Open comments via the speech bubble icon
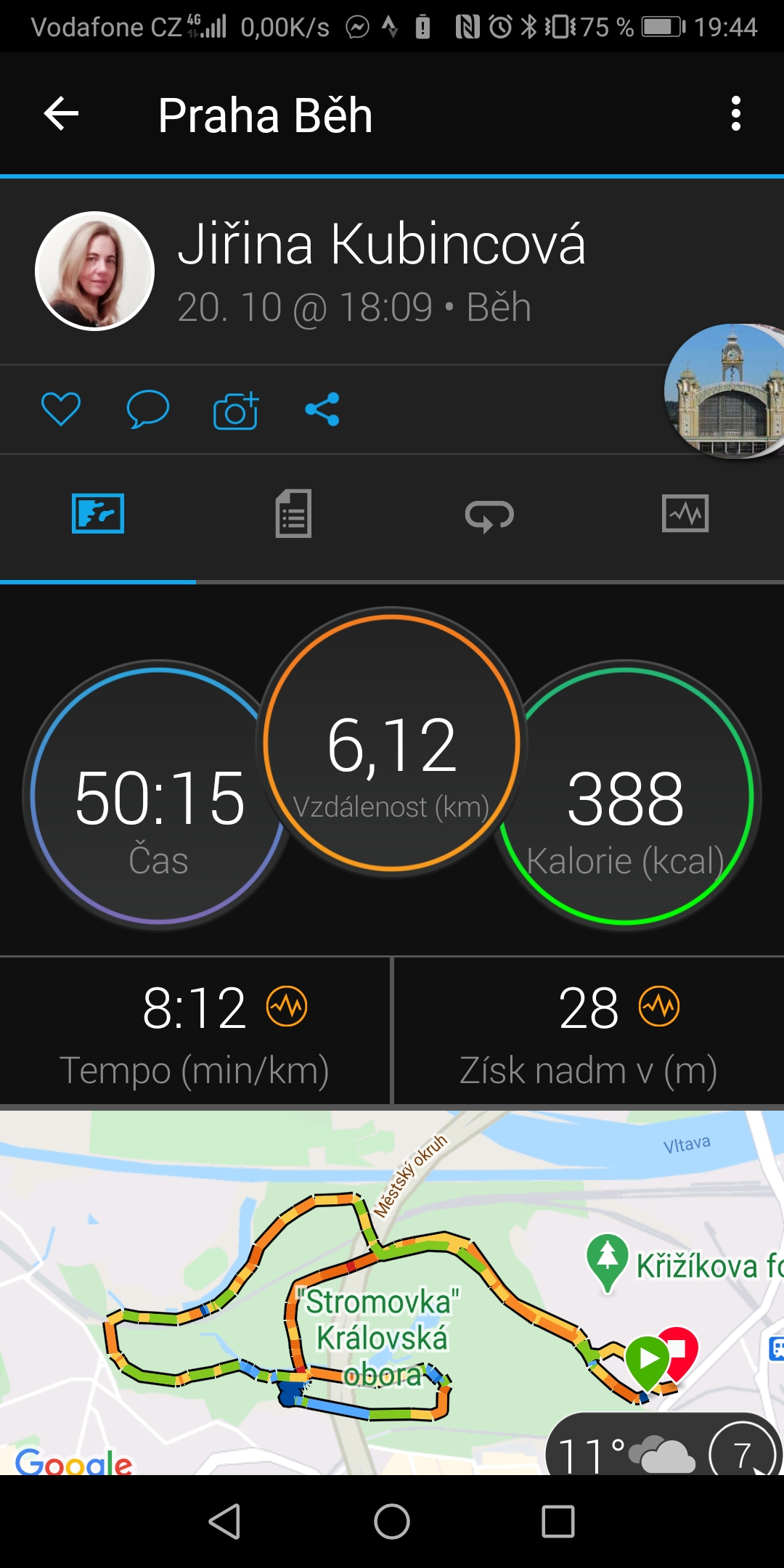784x1568 pixels. (x=148, y=409)
